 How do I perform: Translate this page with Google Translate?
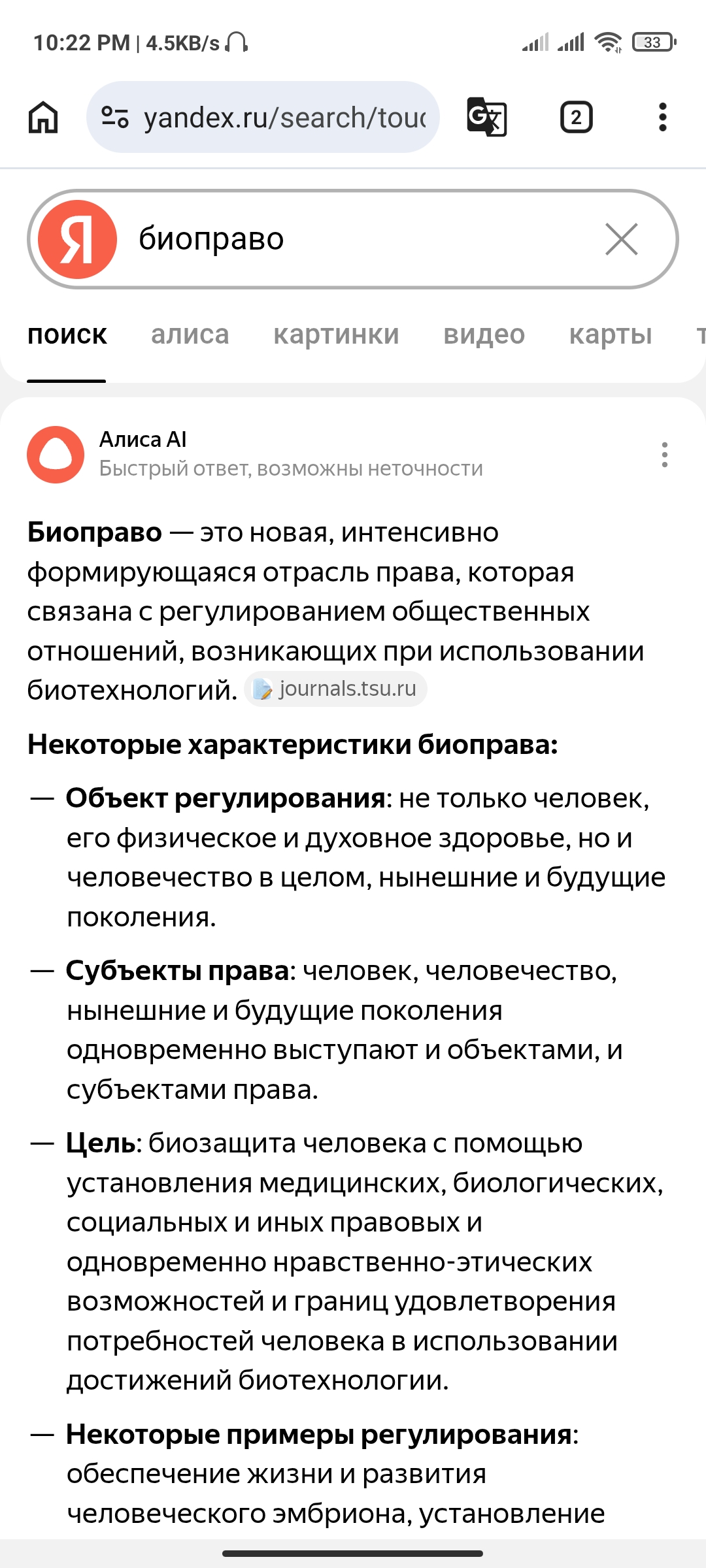(487, 118)
